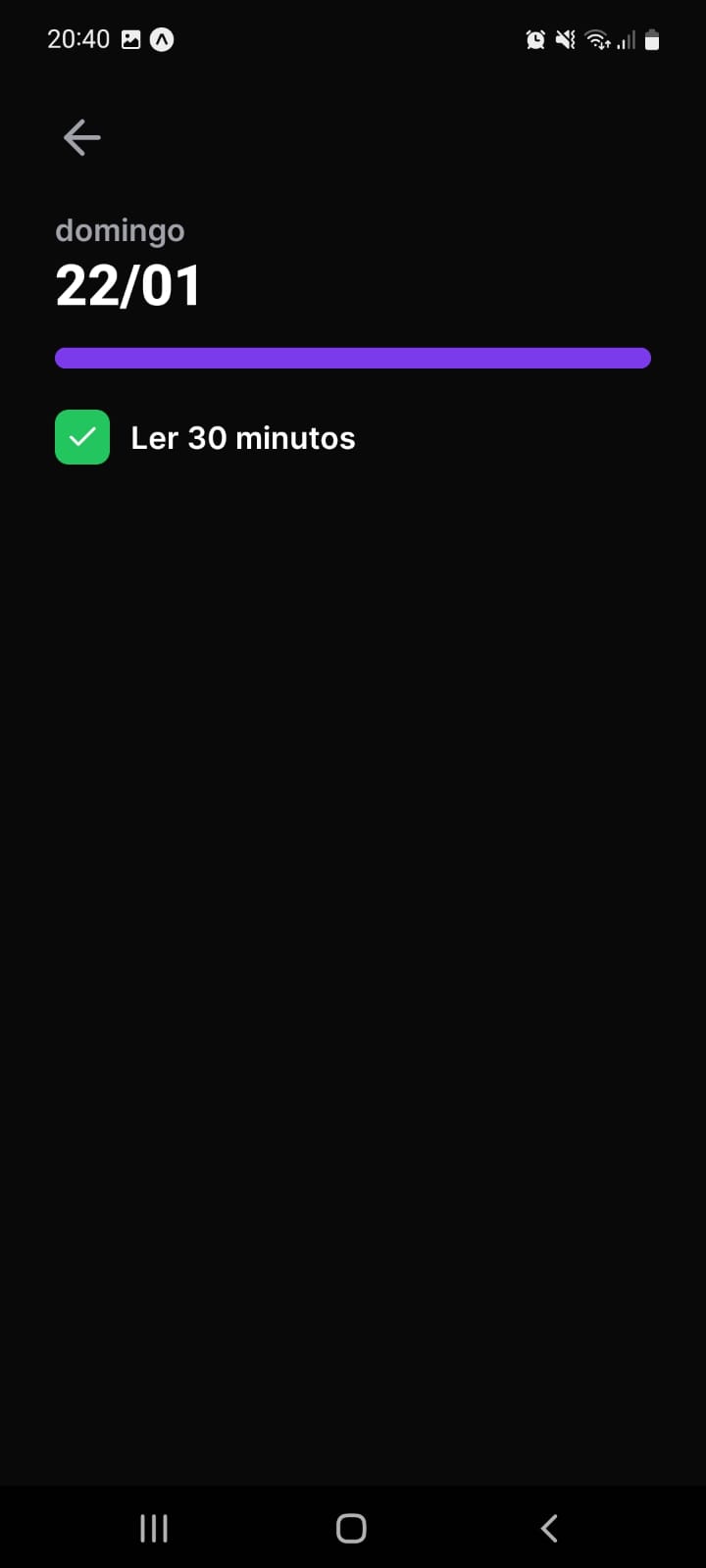
Task: Open recent apps from navigation bar
Action: pyautogui.click(x=154, y=1528)
